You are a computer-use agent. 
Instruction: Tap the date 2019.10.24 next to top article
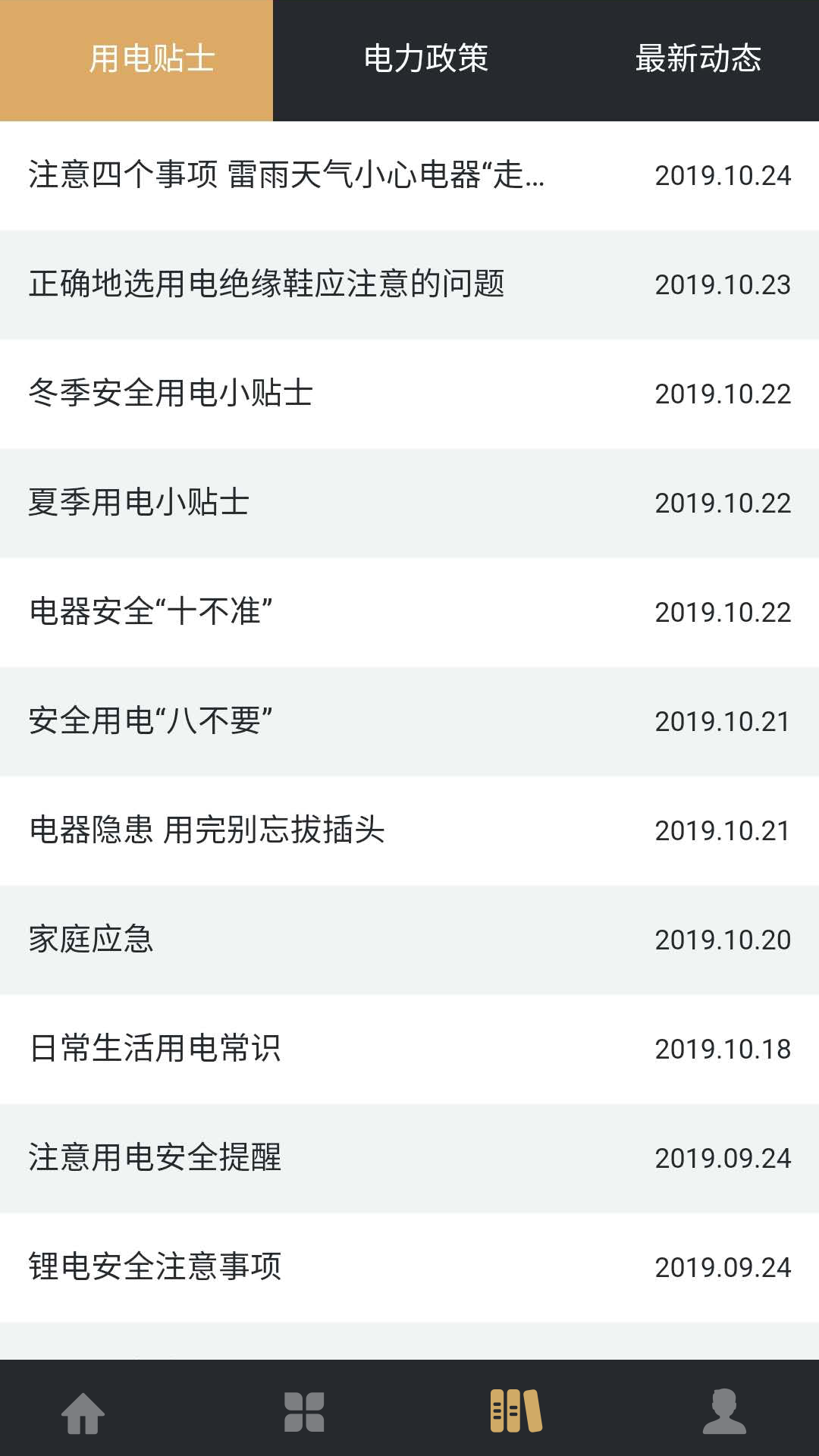click(x=722, y=177)
